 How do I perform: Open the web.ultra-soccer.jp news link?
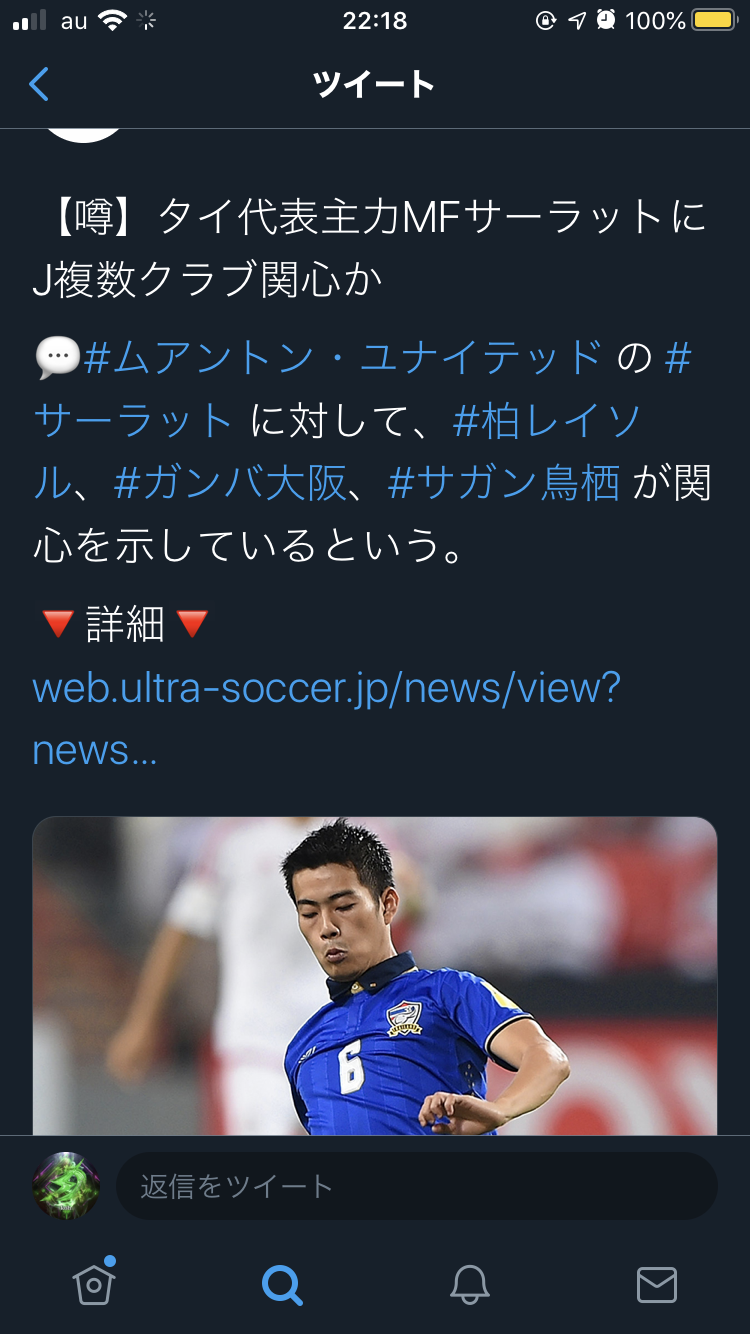tap(327, 718)
